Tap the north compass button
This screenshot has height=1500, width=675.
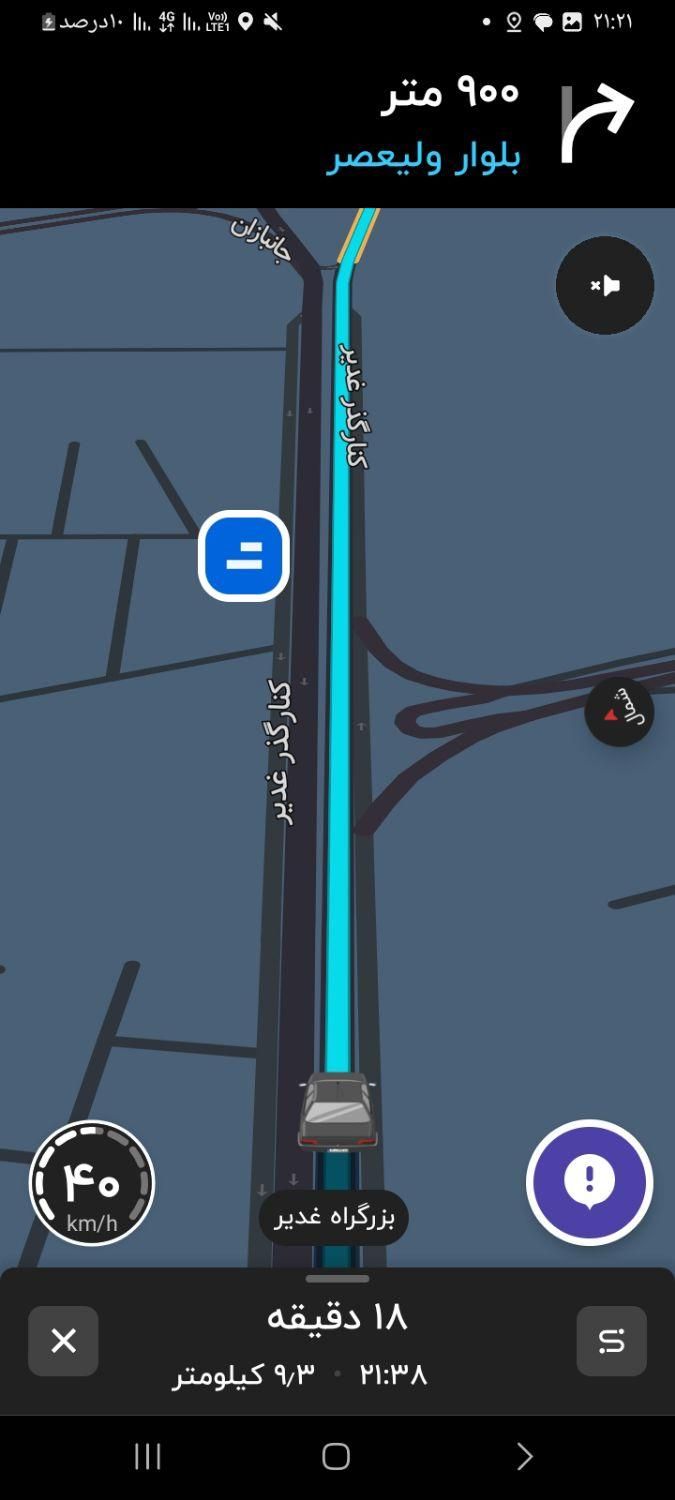619,712
